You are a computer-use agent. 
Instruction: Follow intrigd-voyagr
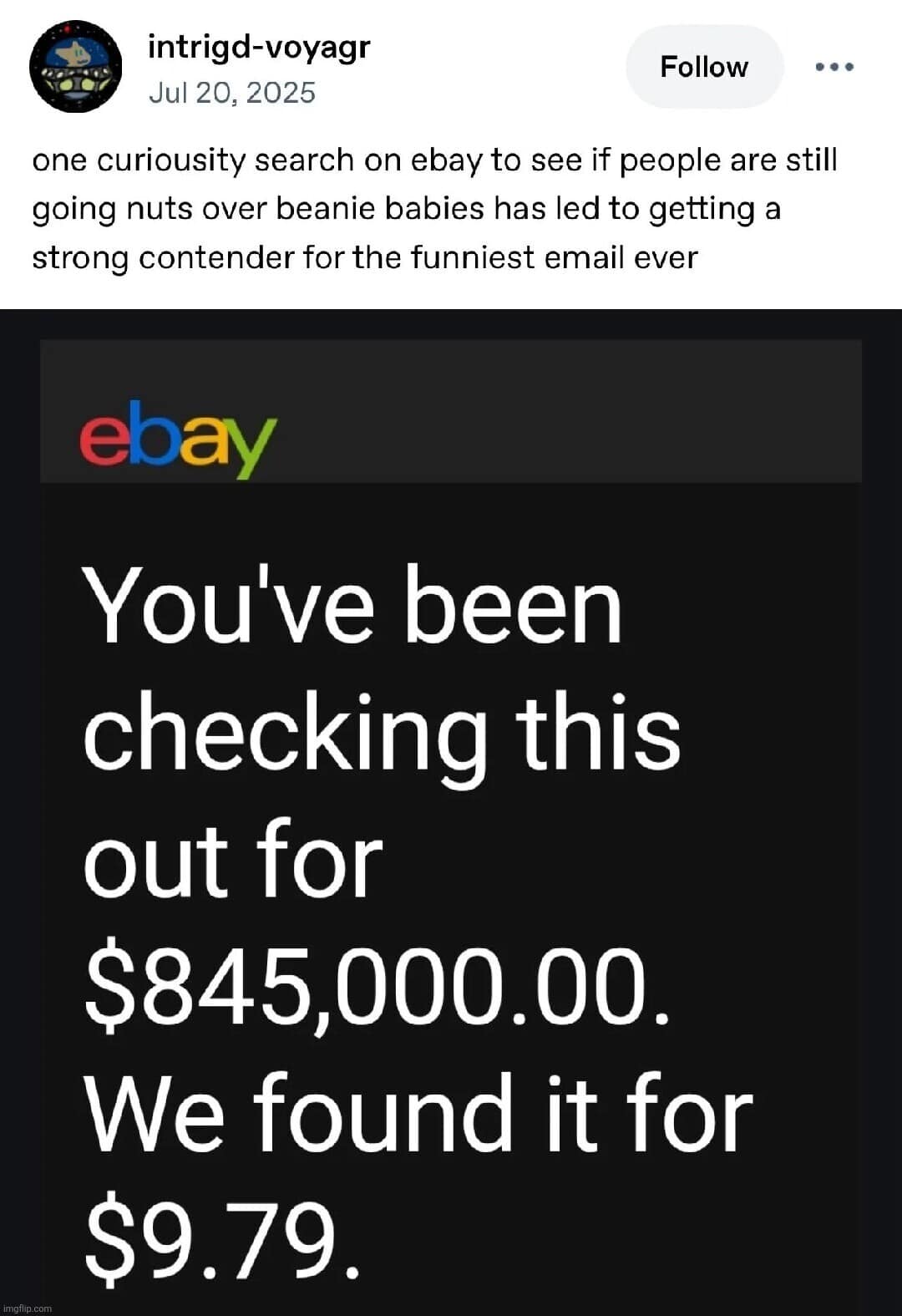point(703,67)
